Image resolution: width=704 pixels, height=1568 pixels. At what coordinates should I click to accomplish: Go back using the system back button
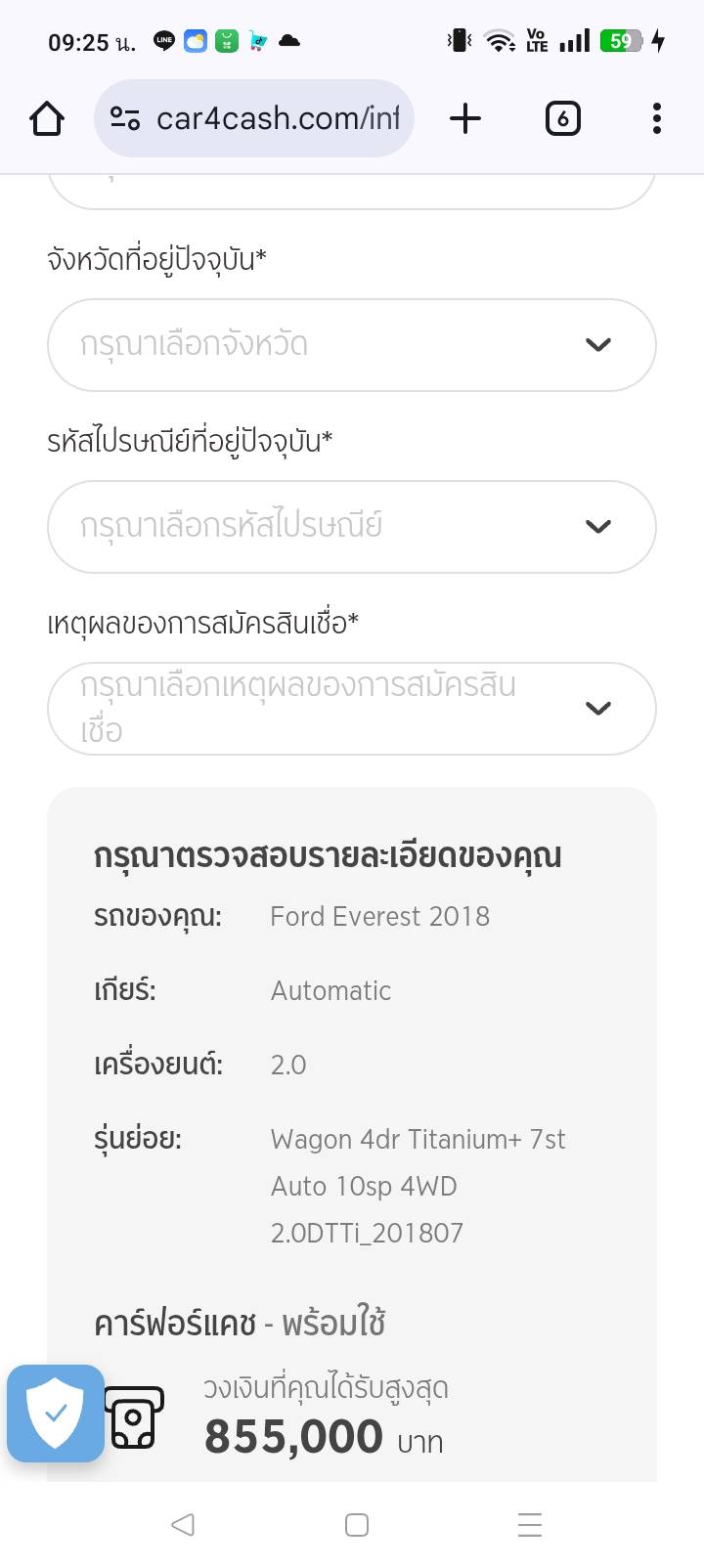click(x=183, y=1524)
